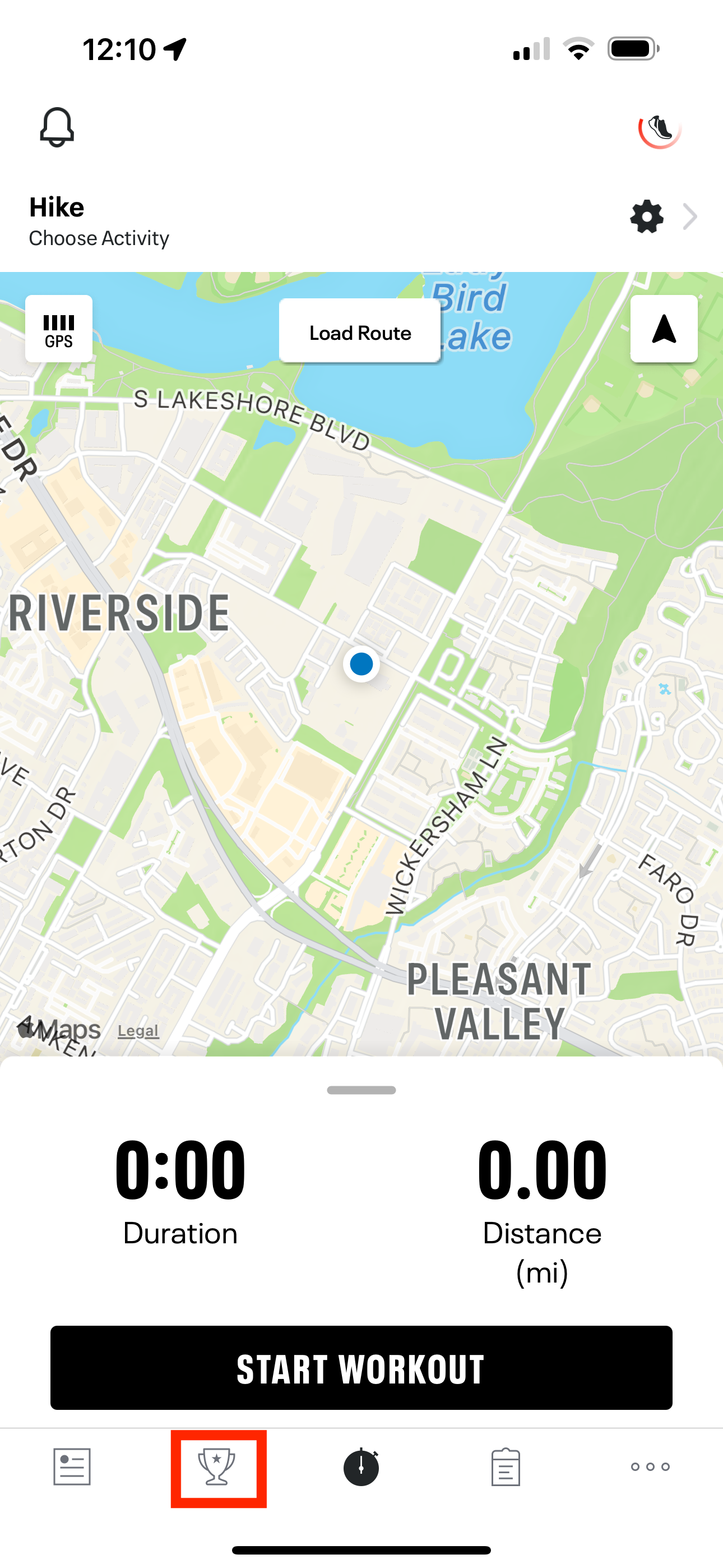
Task: Select the highlighted trophy tab
Action: click(x=218, y=1467)
